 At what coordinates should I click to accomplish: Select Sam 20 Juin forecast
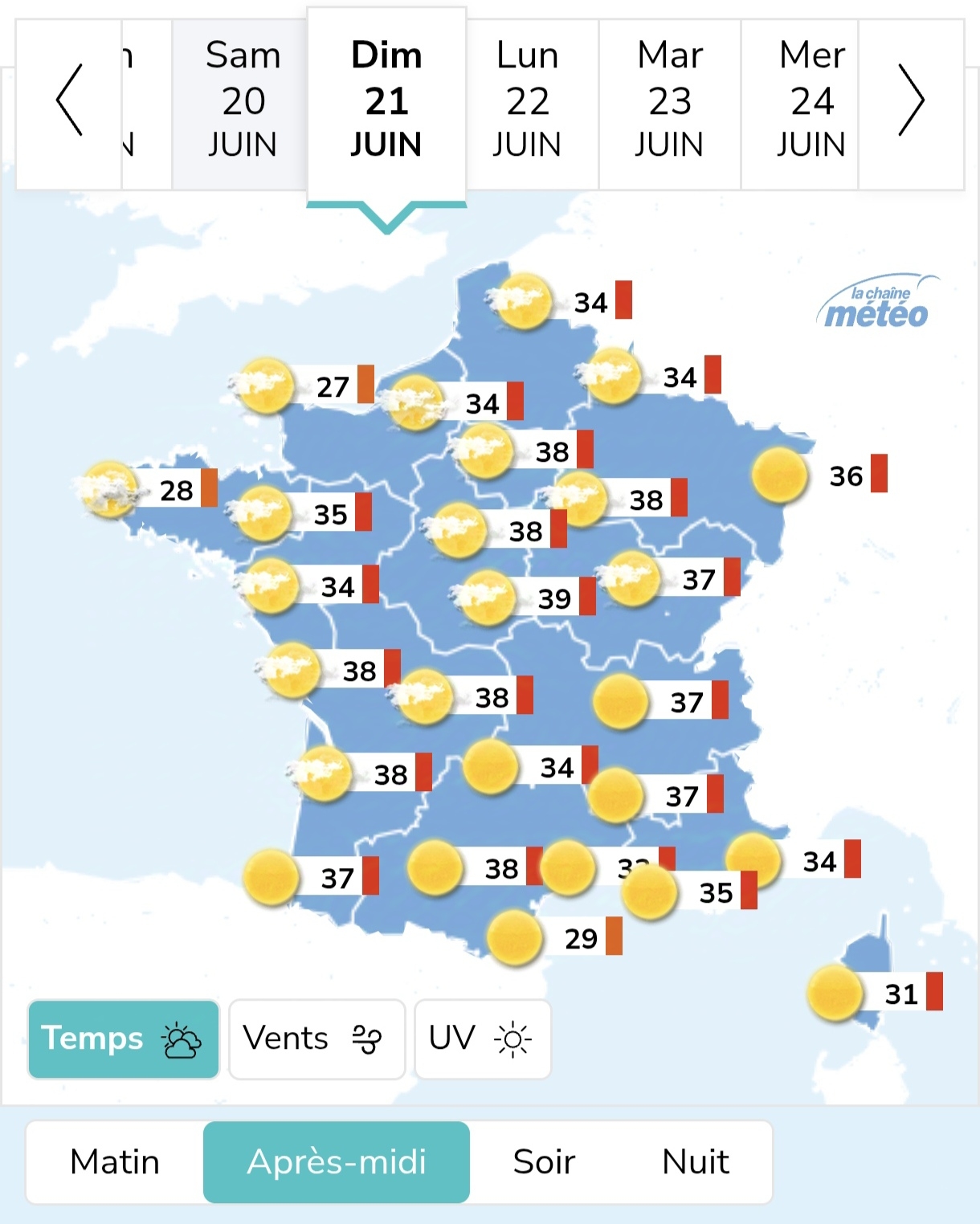pos(242,101)
